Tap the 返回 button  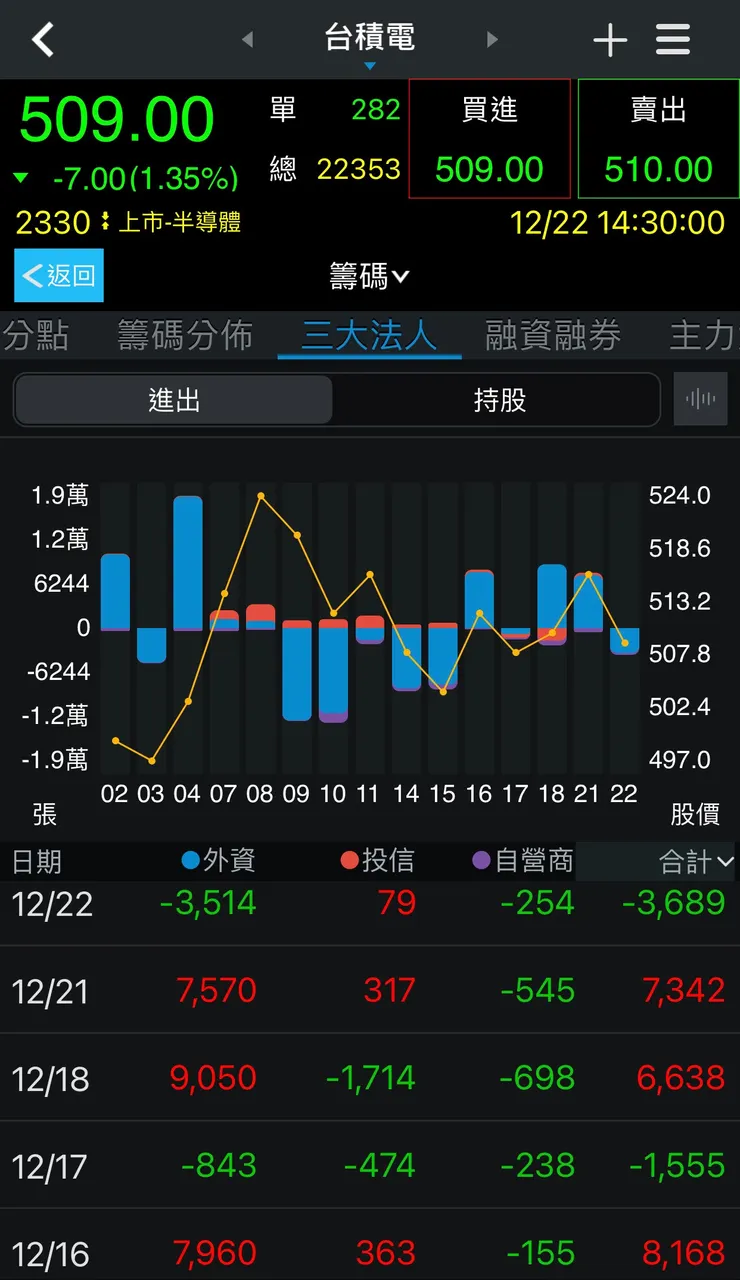57,276
